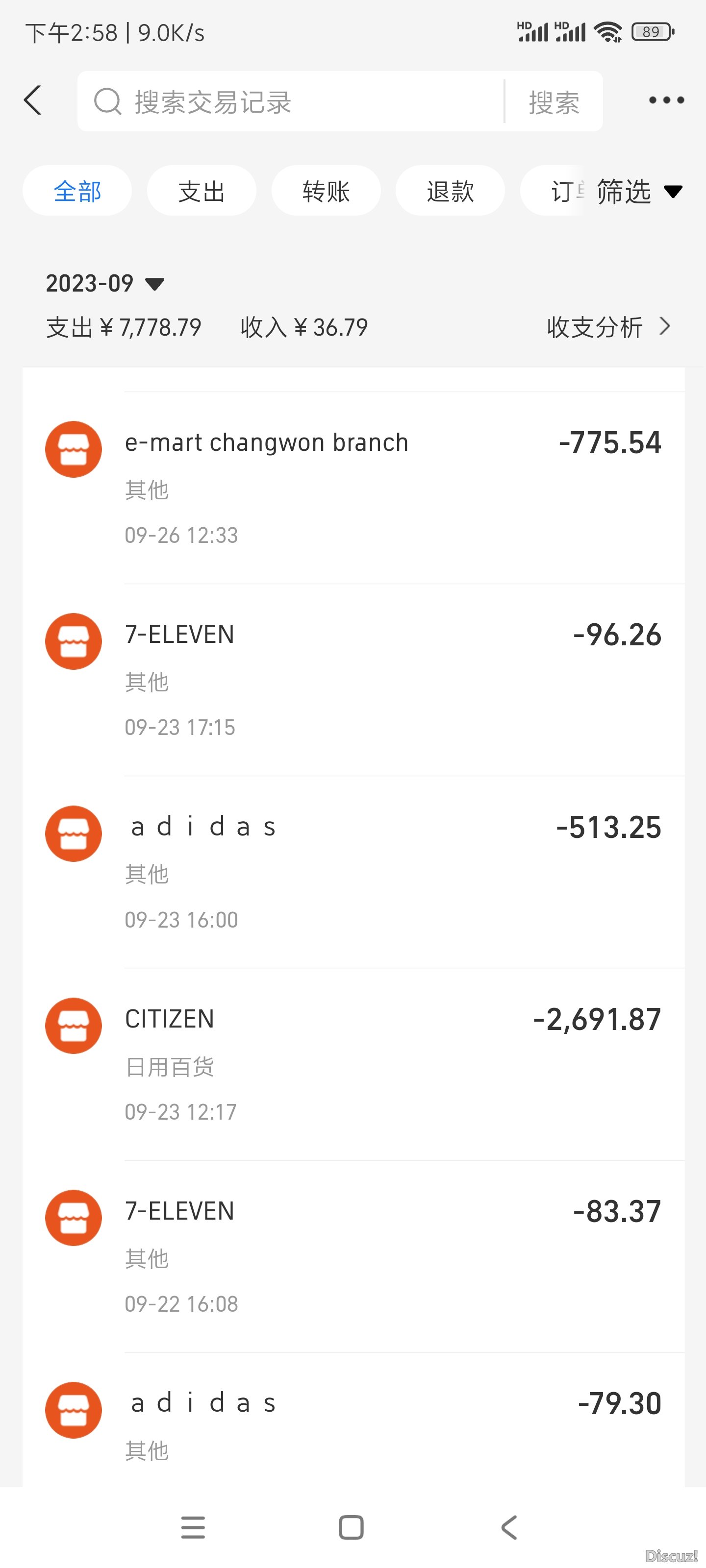The image size is (706, 1568).
Task: Open the system recent apps menu
Action: (193, 1527)
